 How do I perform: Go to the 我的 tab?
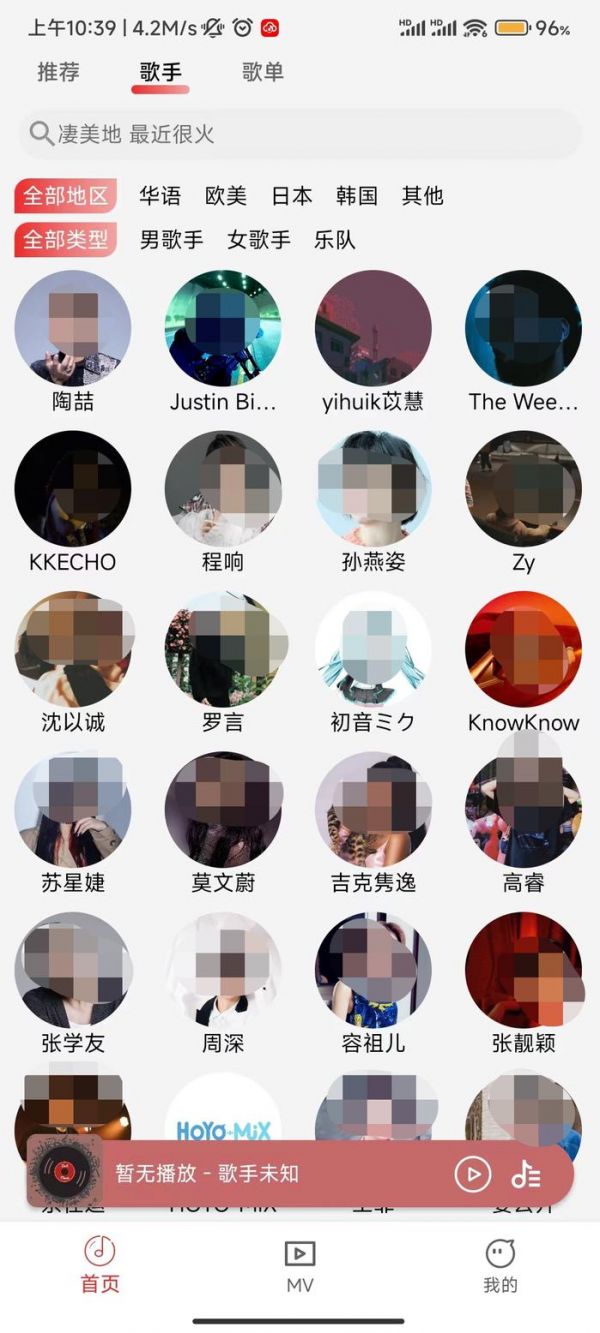(500, 1265)
